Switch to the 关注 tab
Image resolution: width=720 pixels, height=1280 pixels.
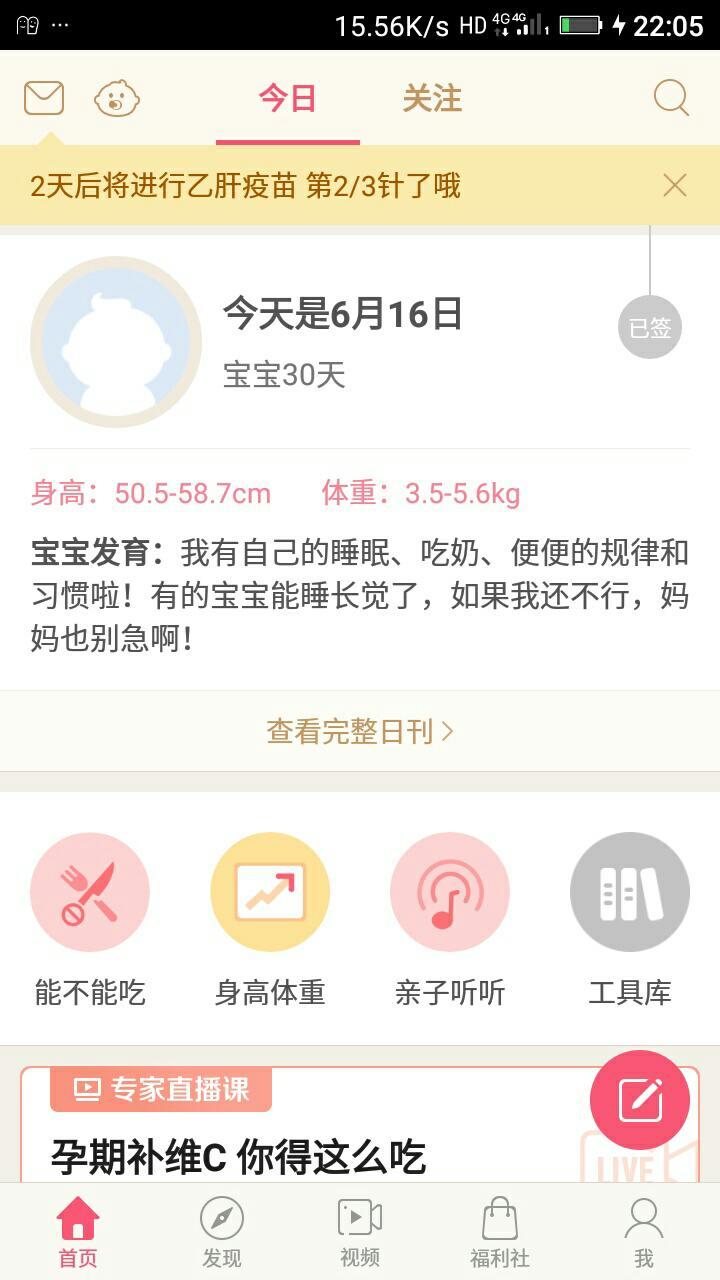click(432, 99)
